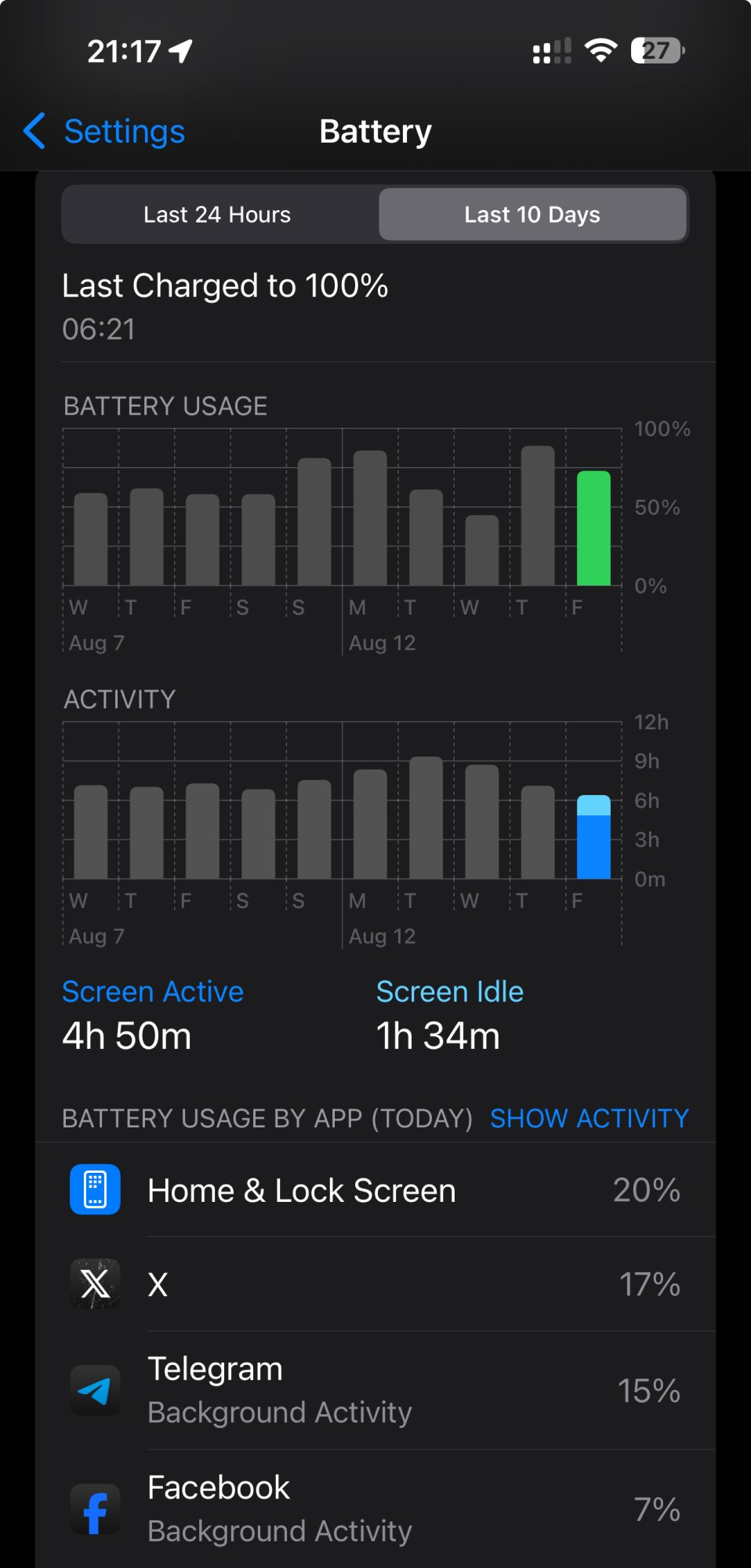Image resolution: width=751 pixels, height=1568 pixels.
Task: Tap the blue Friday activity bar
Action: click(593, 838)
